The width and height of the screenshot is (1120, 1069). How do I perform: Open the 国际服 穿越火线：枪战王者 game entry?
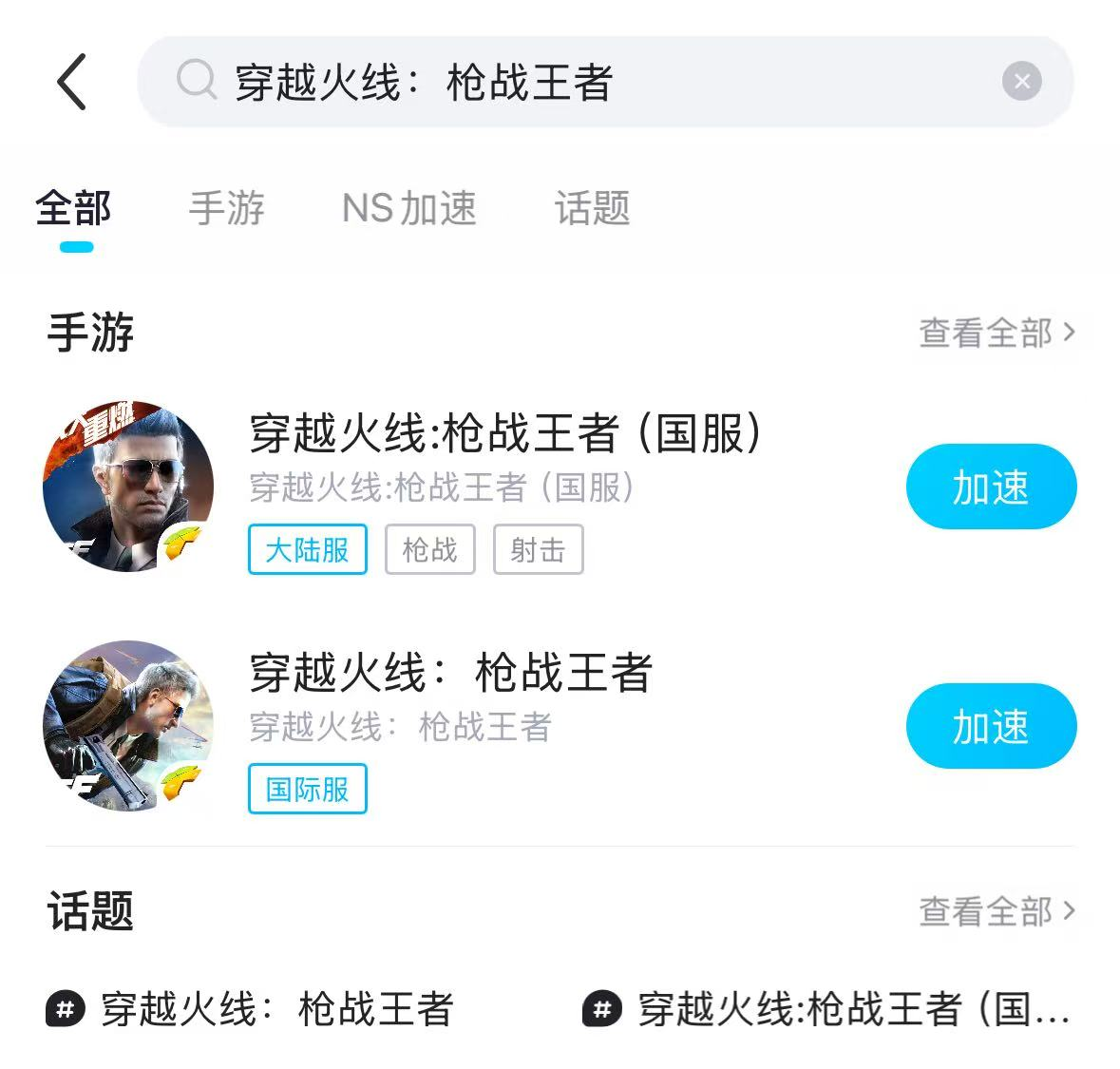click(x=450, y=674)
